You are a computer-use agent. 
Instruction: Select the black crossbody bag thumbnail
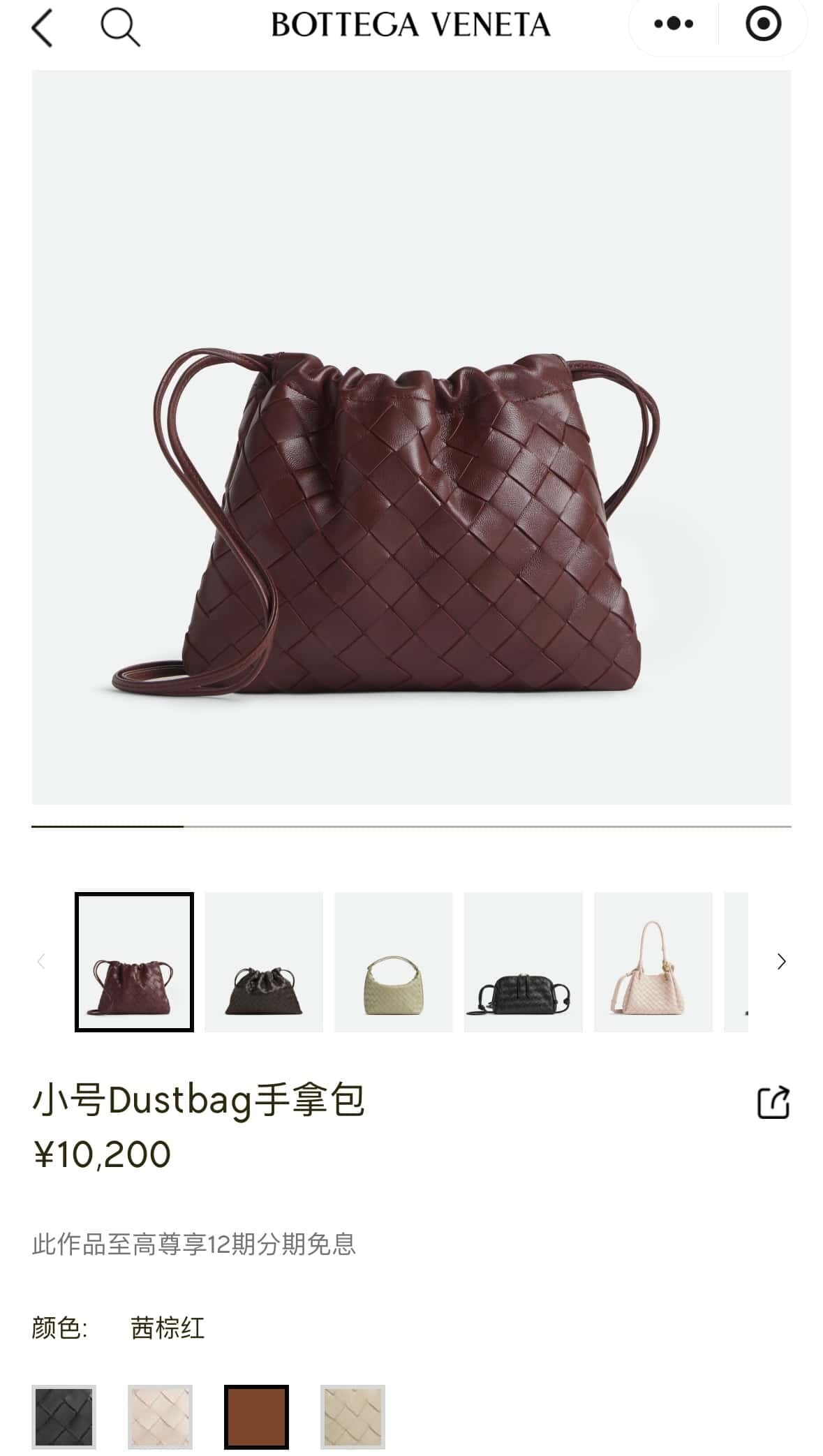click(524, 962)
